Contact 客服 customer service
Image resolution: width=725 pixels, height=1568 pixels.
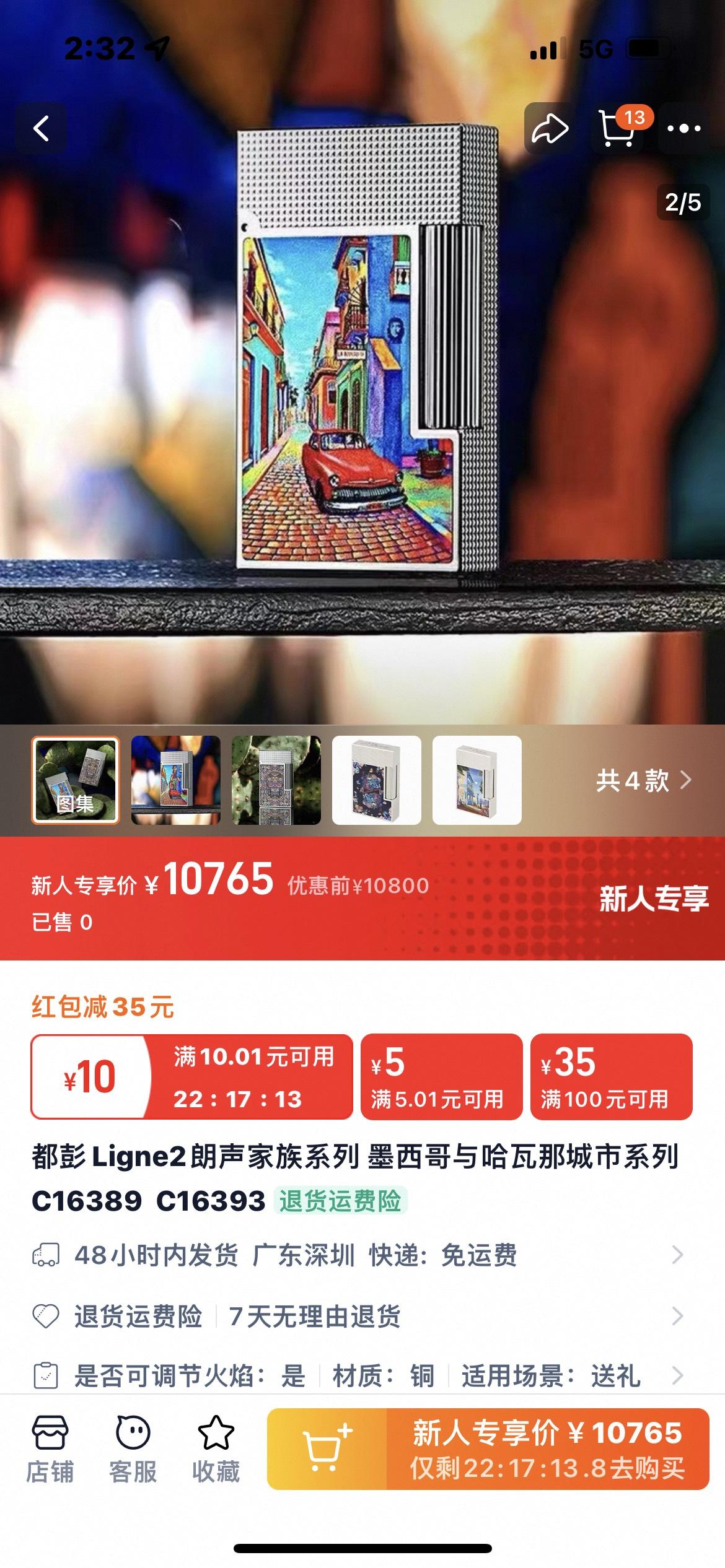133,1449
